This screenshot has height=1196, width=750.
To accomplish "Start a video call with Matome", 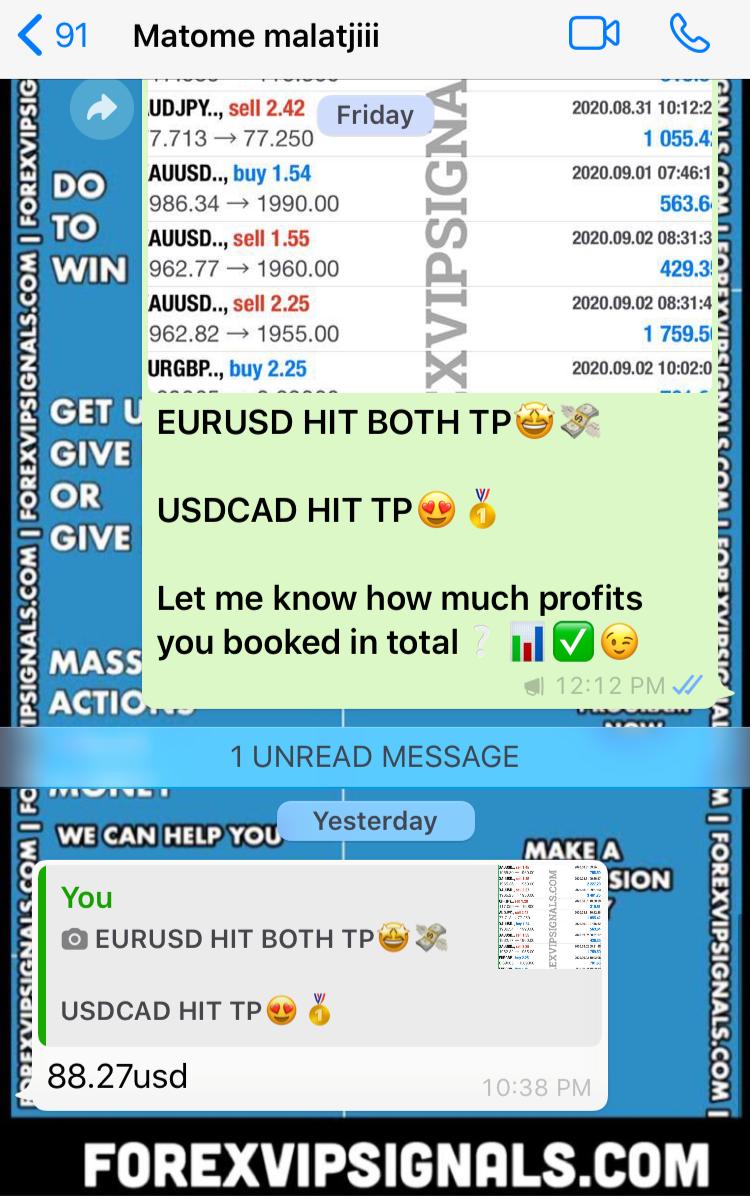I will point(594,35).
